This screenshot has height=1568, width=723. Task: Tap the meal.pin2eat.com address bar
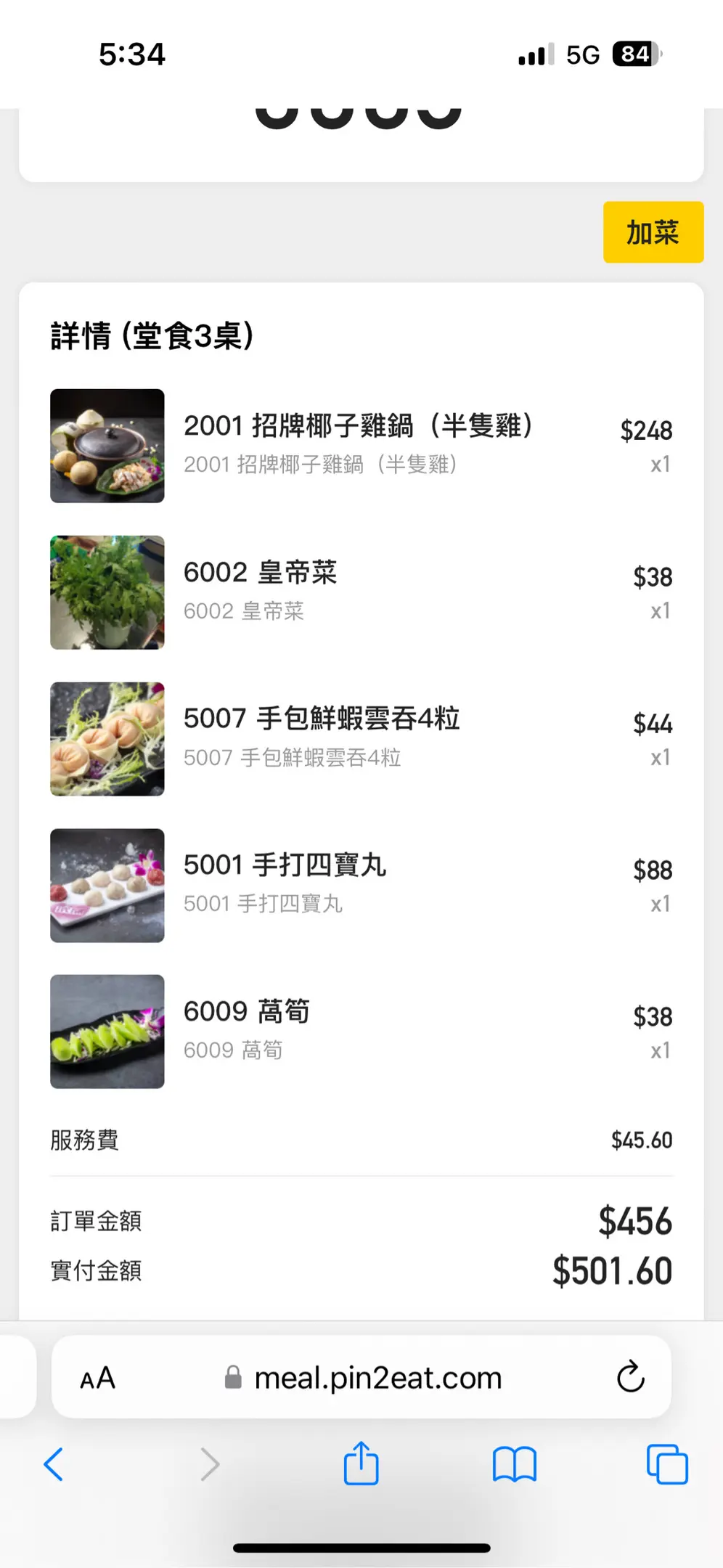pyautogui.click(x=377, y=1378)
